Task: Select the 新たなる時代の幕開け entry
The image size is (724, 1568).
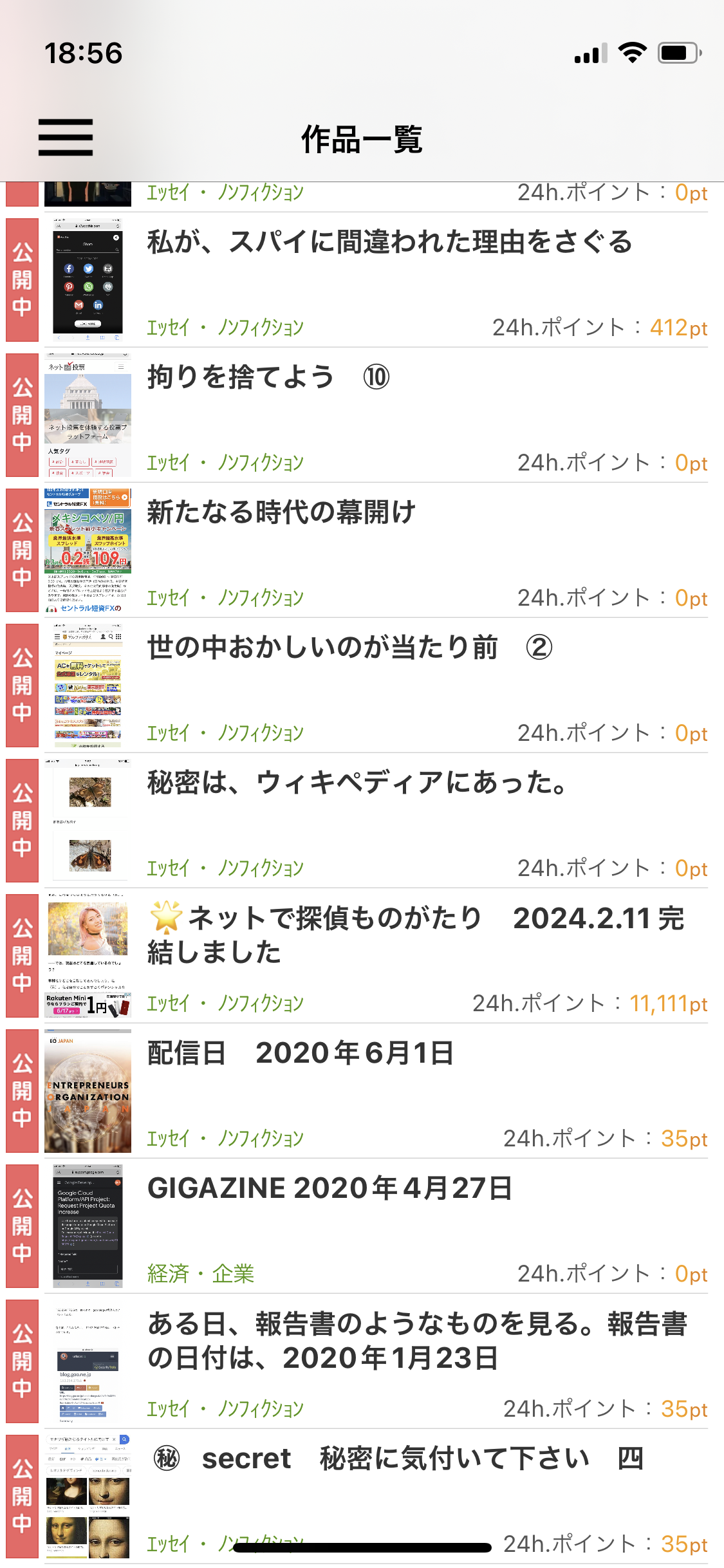Action: 281,513
